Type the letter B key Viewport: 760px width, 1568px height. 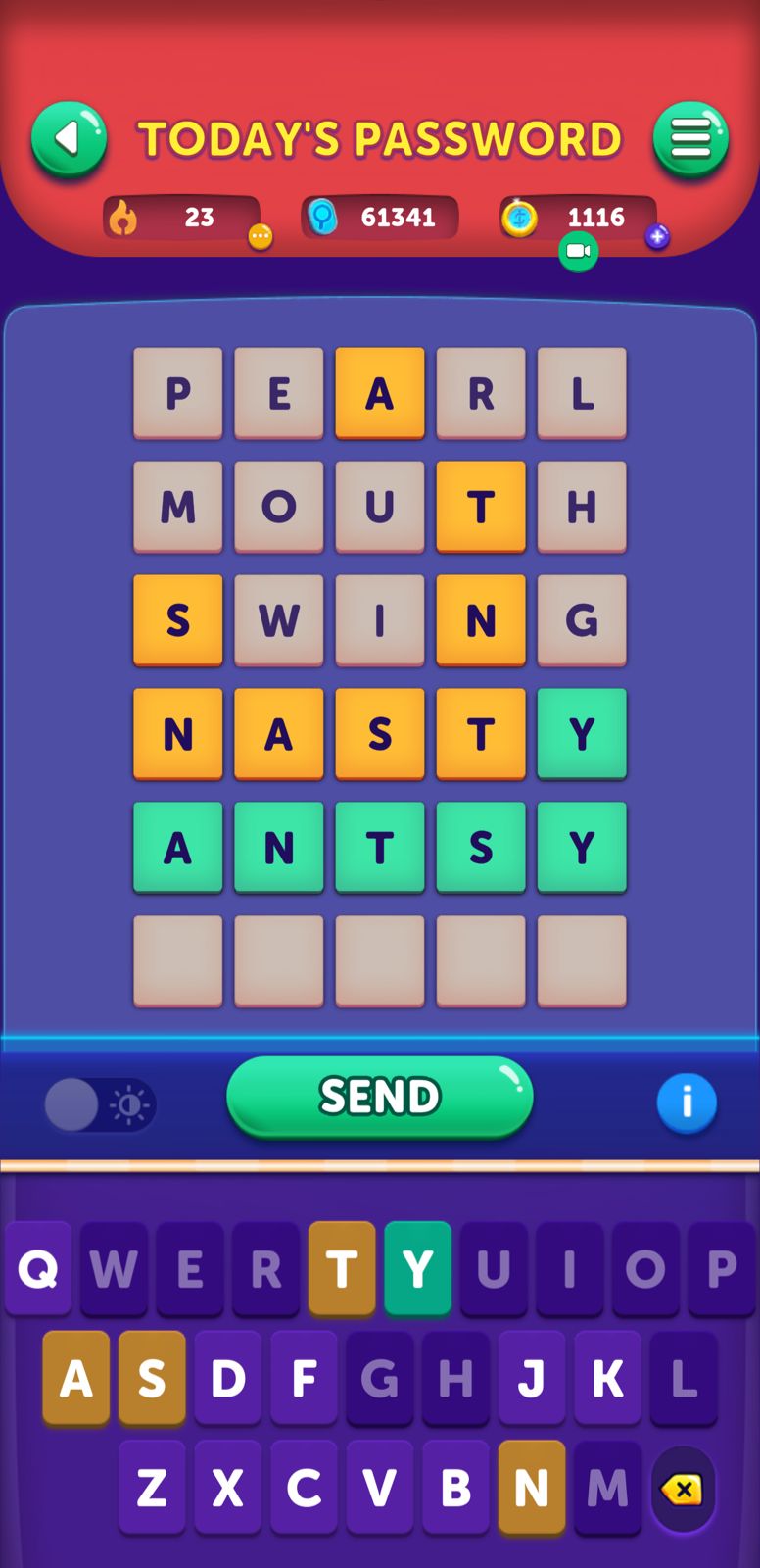[455, 1488]
